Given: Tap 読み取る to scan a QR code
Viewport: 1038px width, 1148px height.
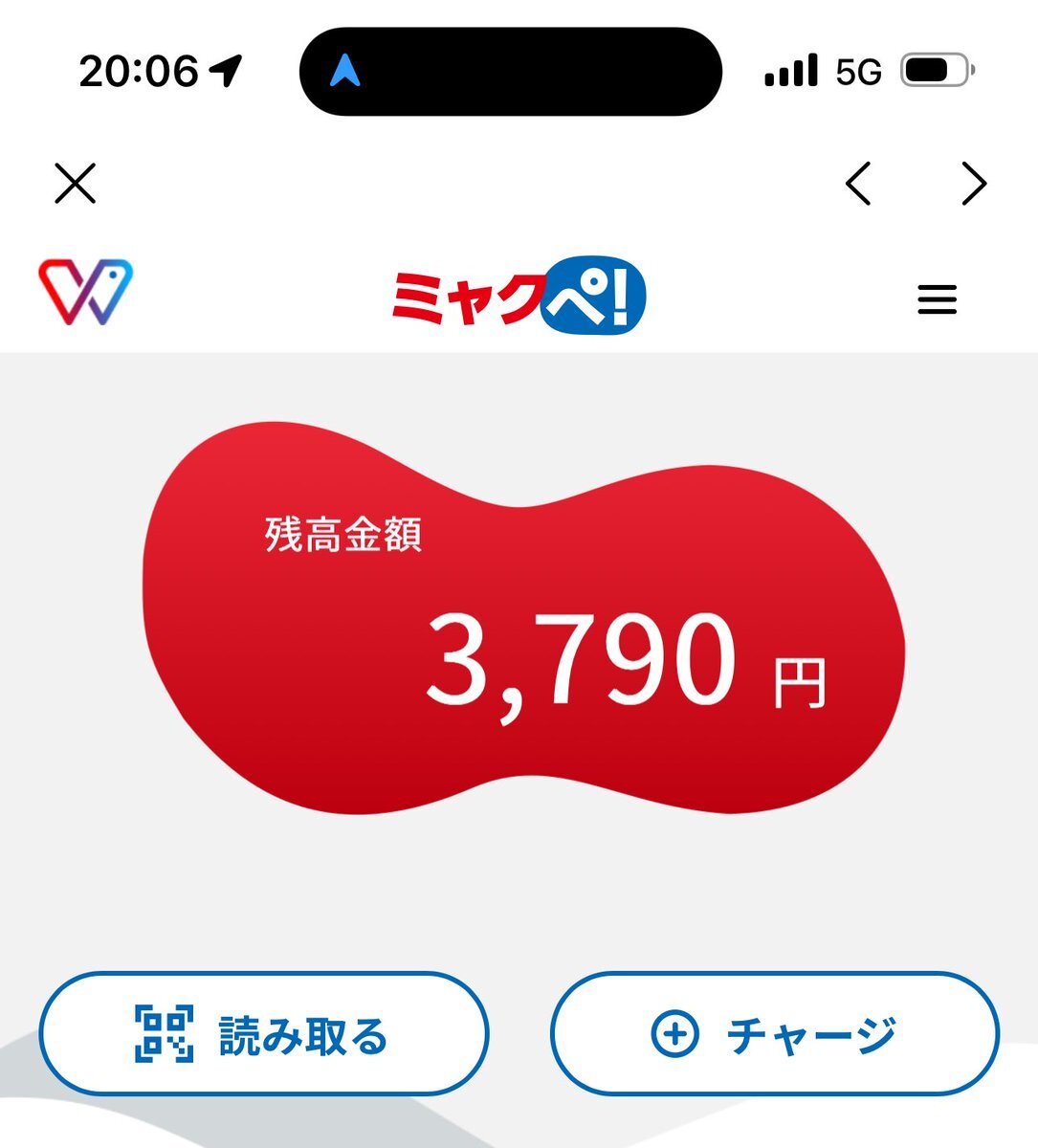Looking at the screenshot, I should click(263, 1034).
